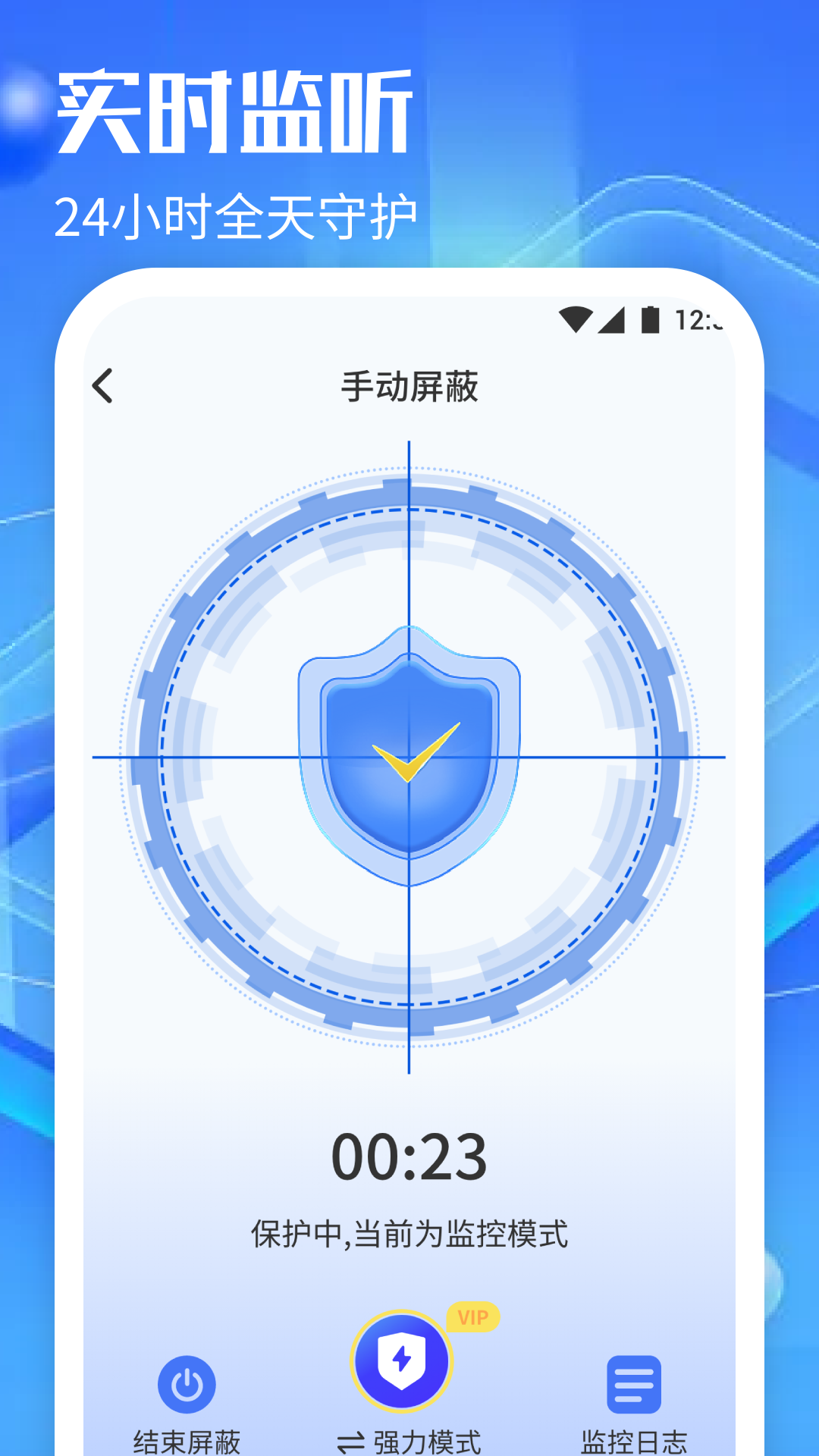Select the battery icon in status bar
819x1456 pixels.
[649, 318]
